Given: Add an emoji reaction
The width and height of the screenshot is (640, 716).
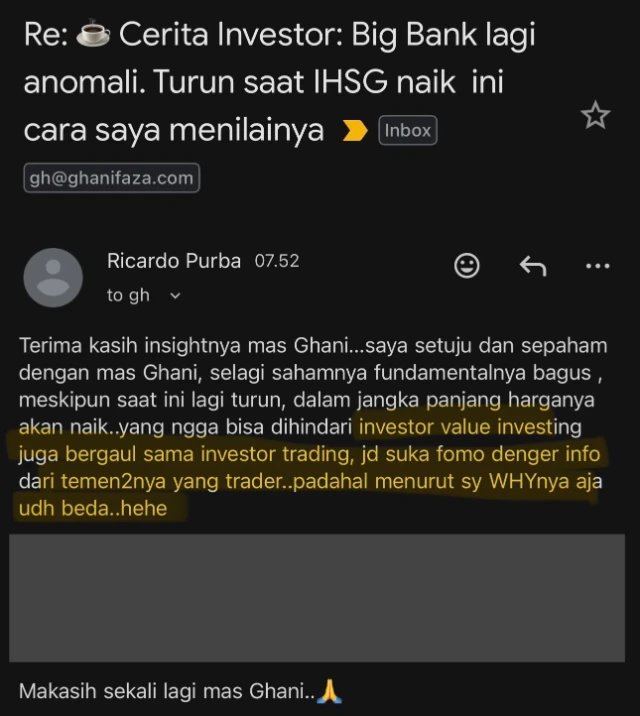Looking at the screenshot, I should point(467,266).
